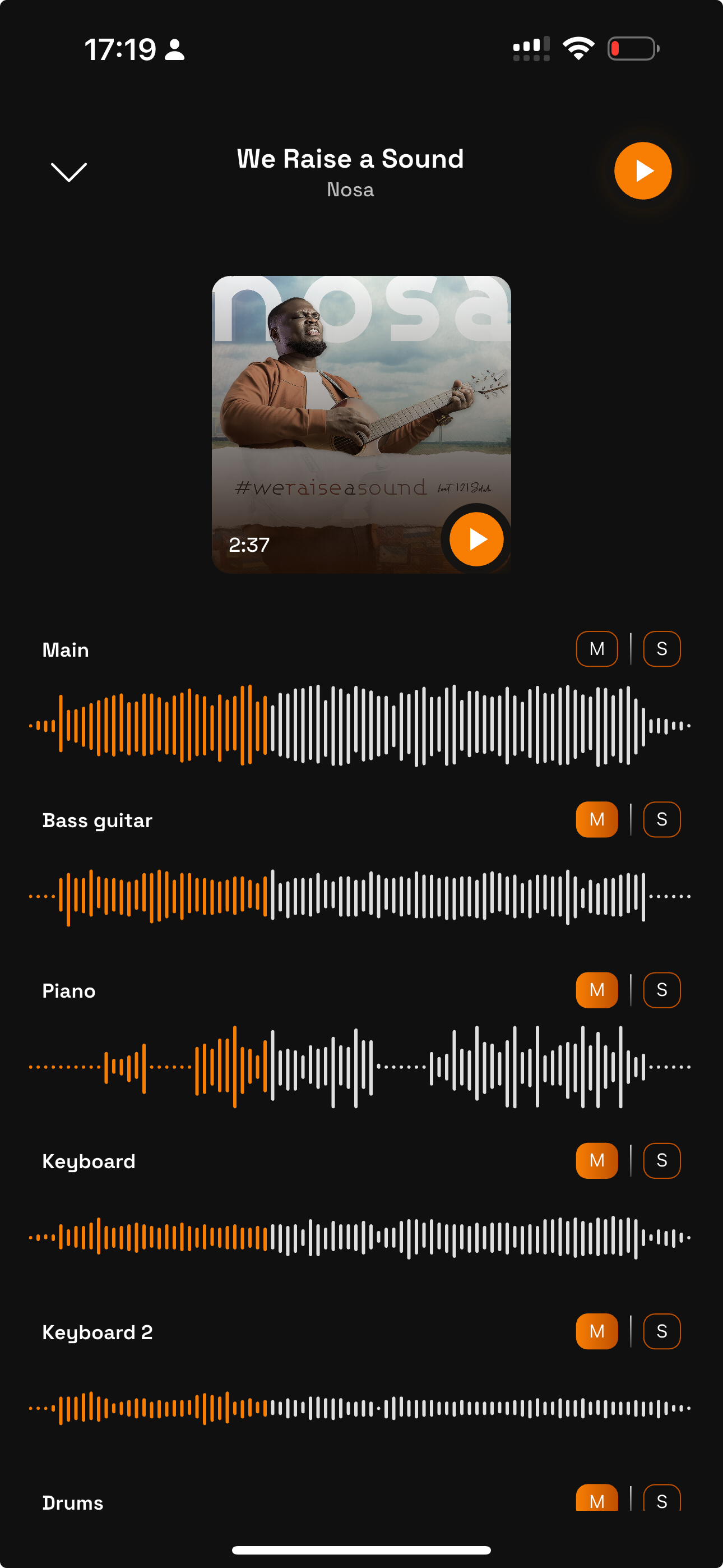Solo the Main track
The width and height of the screenshot is (723, 1568).
click(661, 649)
